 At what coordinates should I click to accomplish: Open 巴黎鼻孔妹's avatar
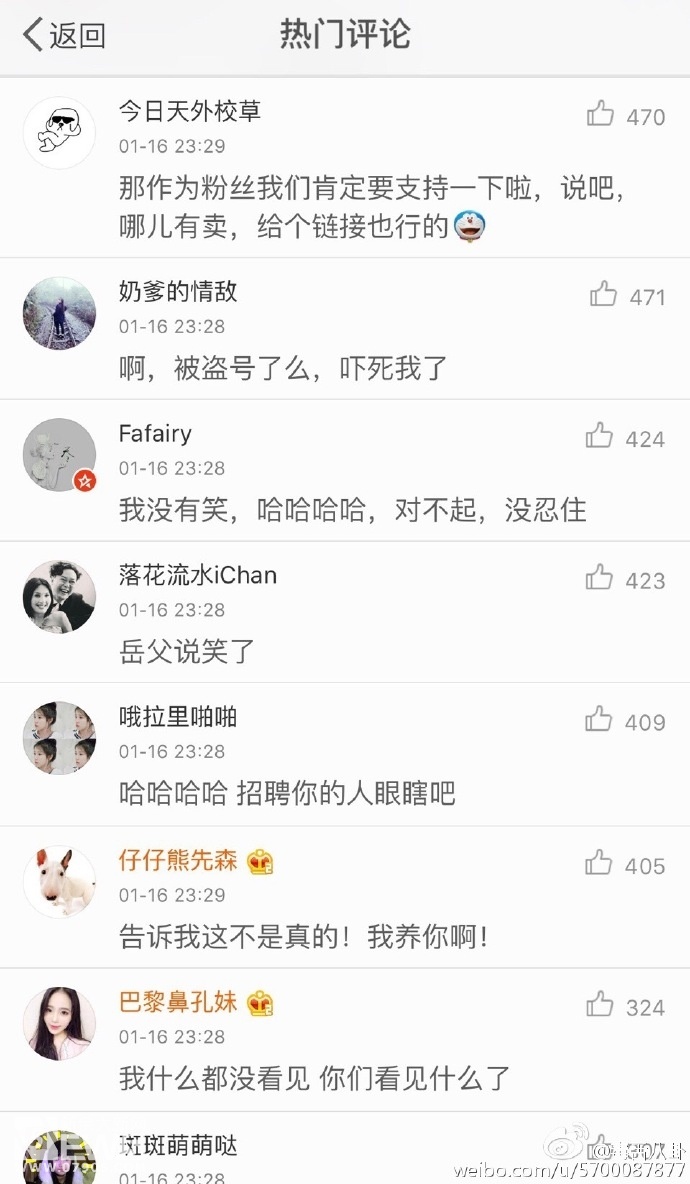(x=60, y=1023)
